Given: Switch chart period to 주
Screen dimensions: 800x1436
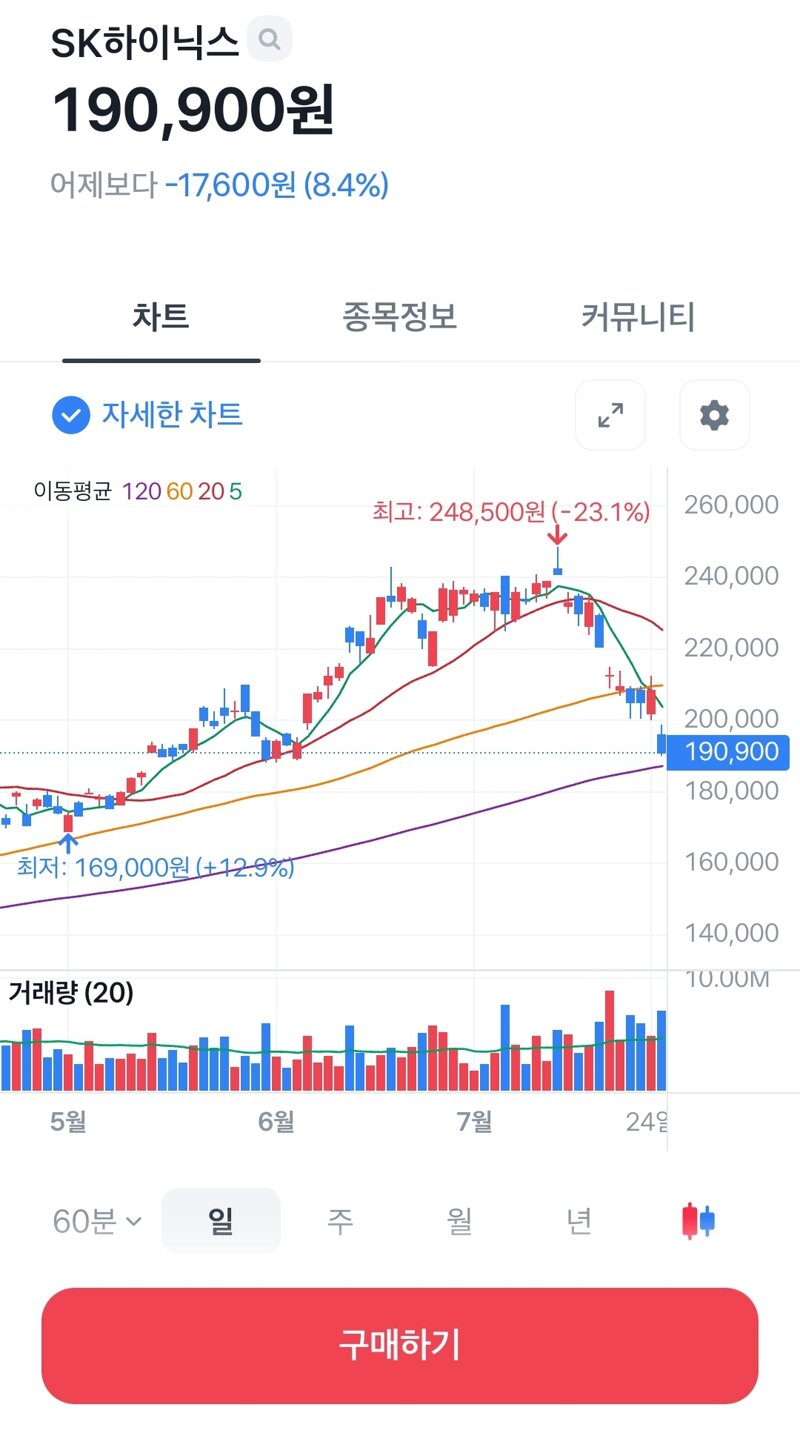Looking at the screenshot, I should (340, 1221).
